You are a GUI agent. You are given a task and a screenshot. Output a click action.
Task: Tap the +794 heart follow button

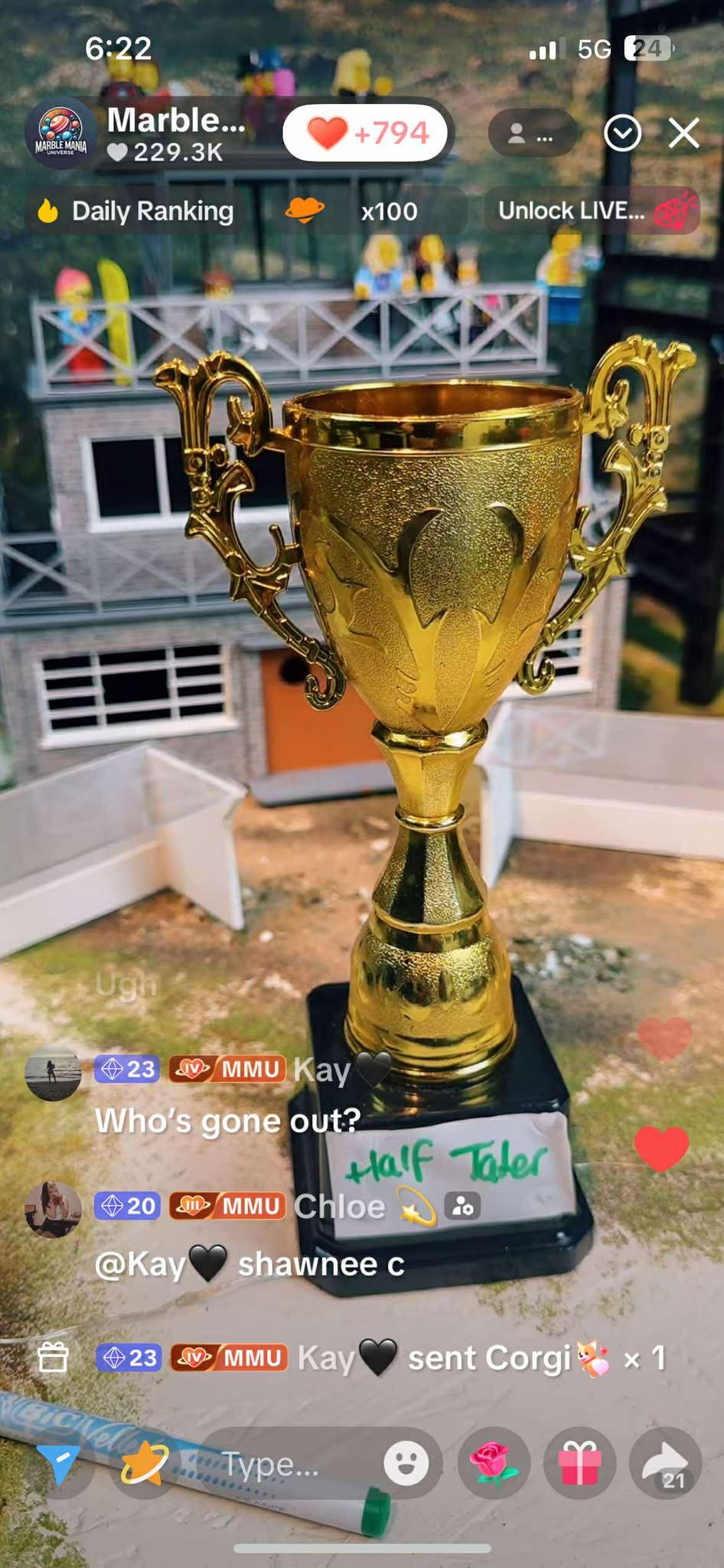click(367, 133)
